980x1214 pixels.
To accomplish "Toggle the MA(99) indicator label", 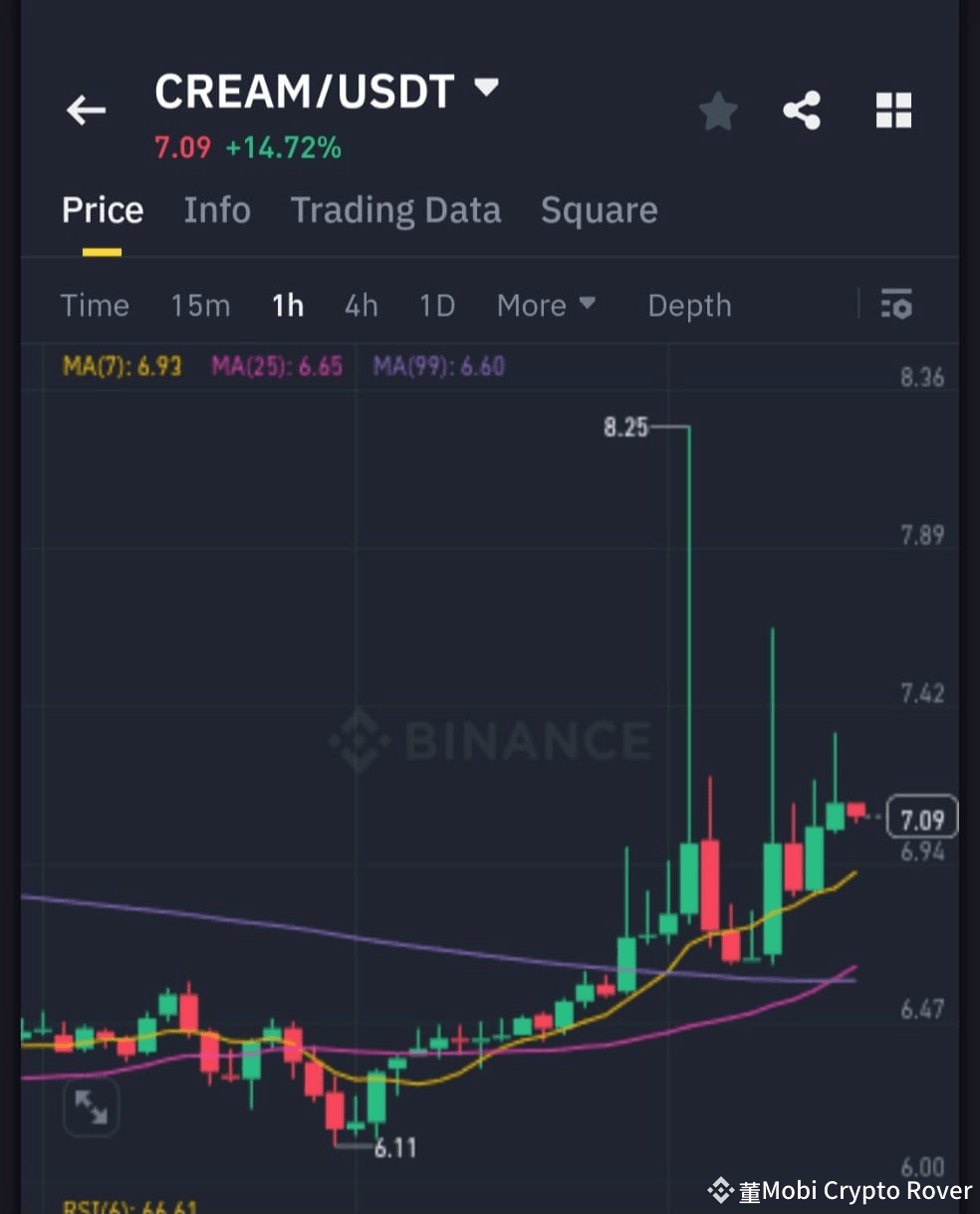I will pyautogui.click(x=436, y=366).
